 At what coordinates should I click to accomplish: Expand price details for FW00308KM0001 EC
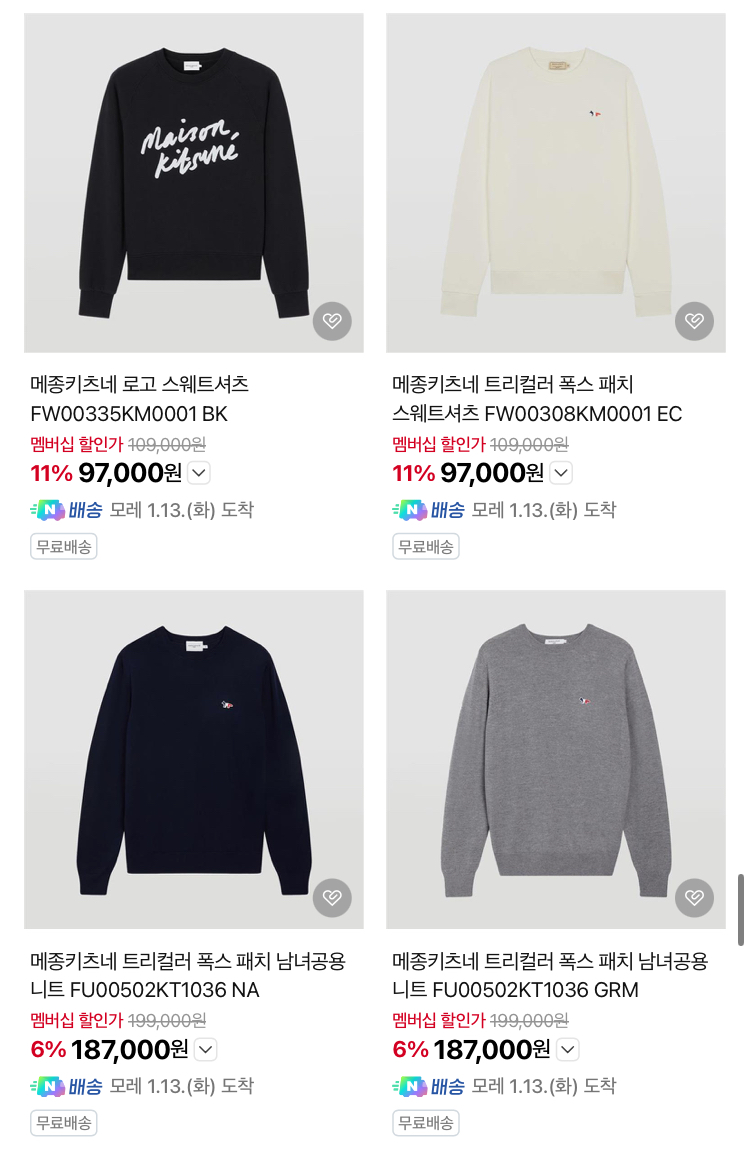point(561,473)
